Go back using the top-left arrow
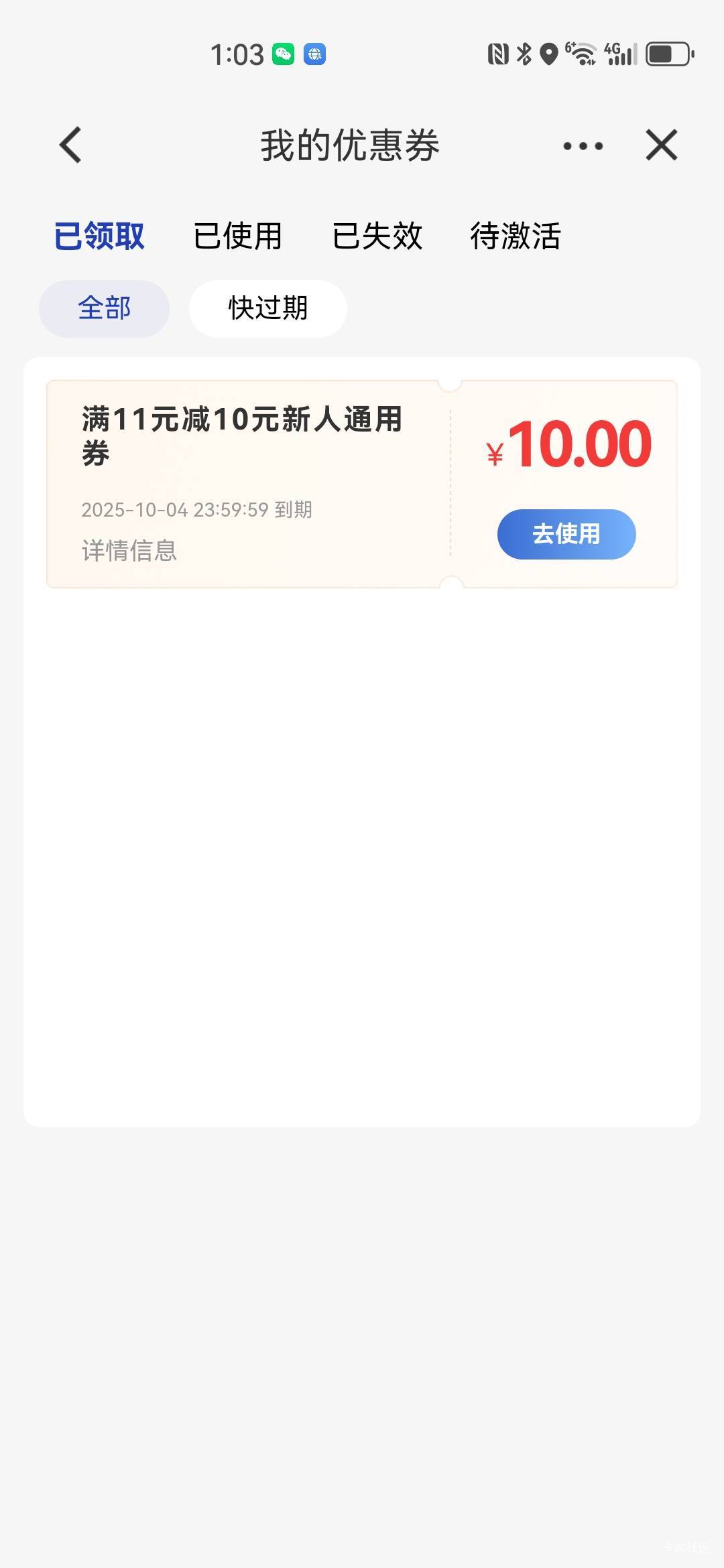The height and width of the screenshot is (1568, 724). coord(70,145)
